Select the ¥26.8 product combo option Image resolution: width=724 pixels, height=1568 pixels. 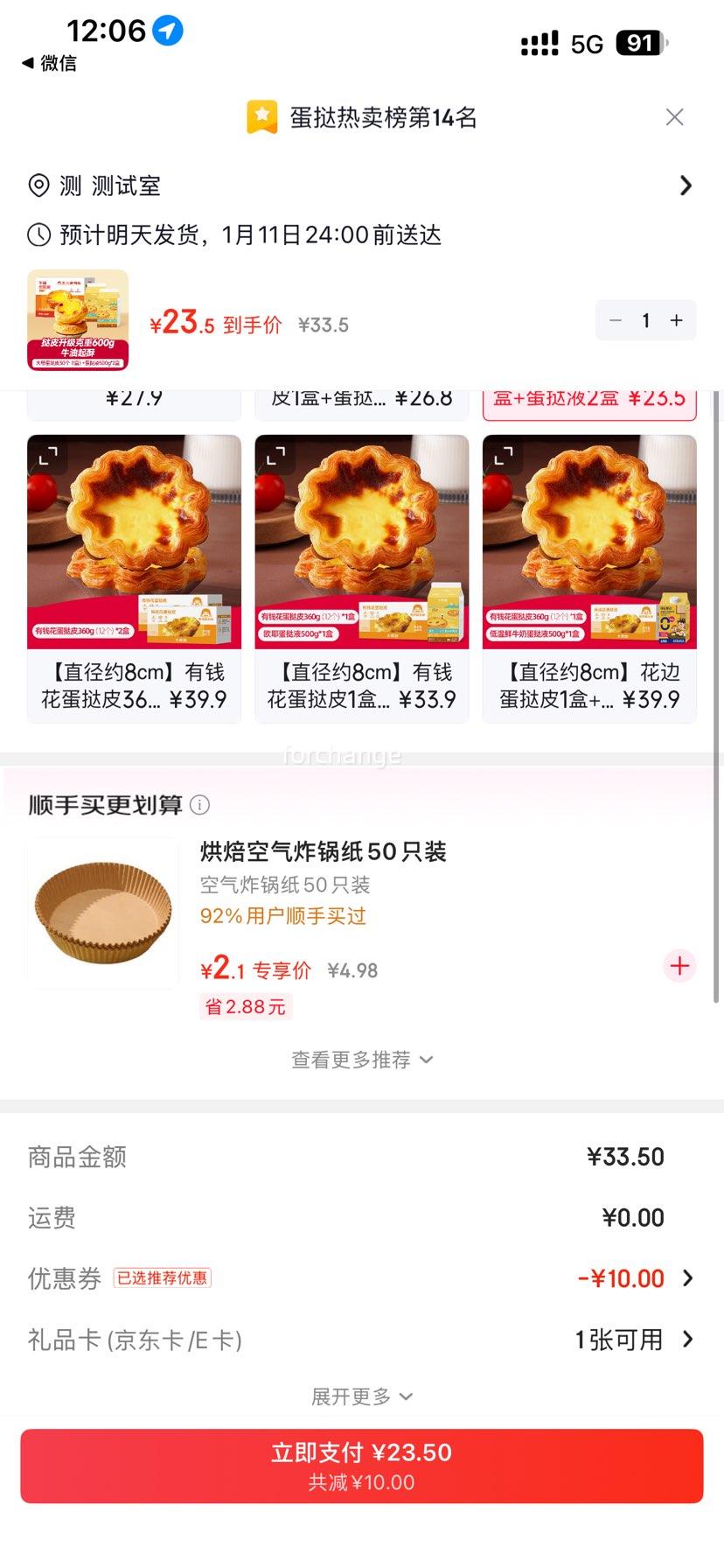point(361,398)
